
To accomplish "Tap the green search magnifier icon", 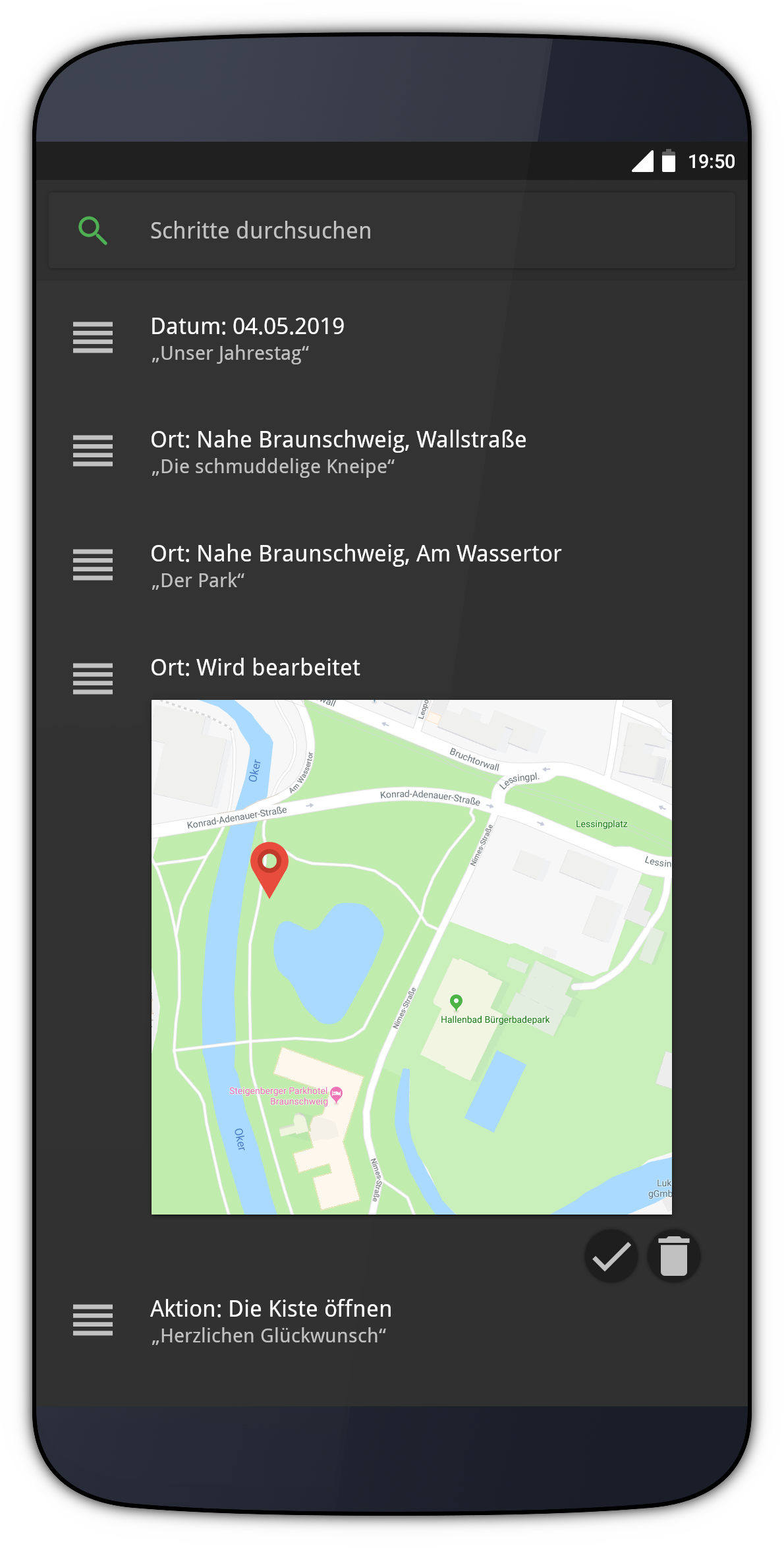I will pos(92,231).
